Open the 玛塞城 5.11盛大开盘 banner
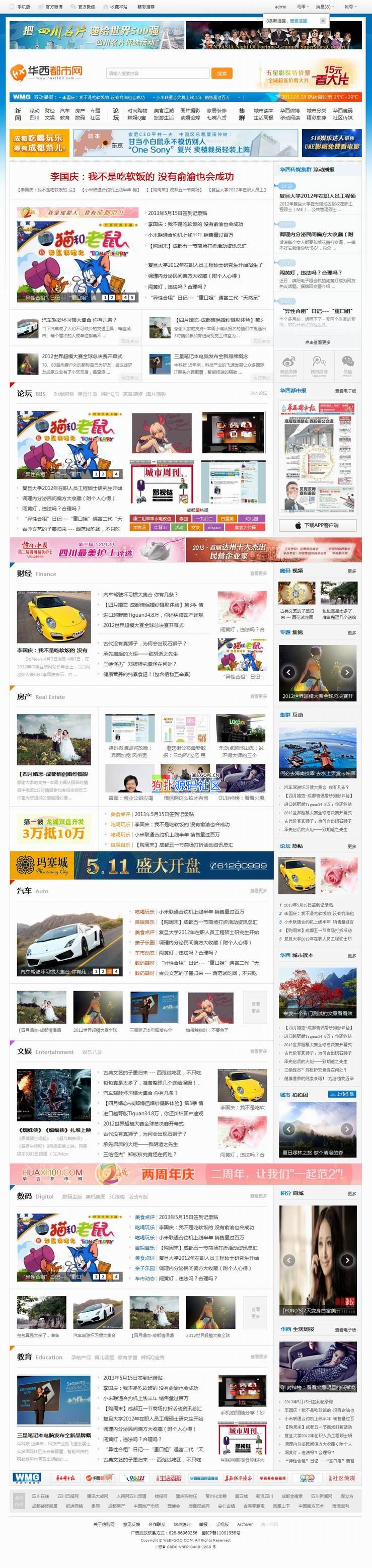Image resolution: width=372 pixels, height=1568 pixels. (141, 866)
